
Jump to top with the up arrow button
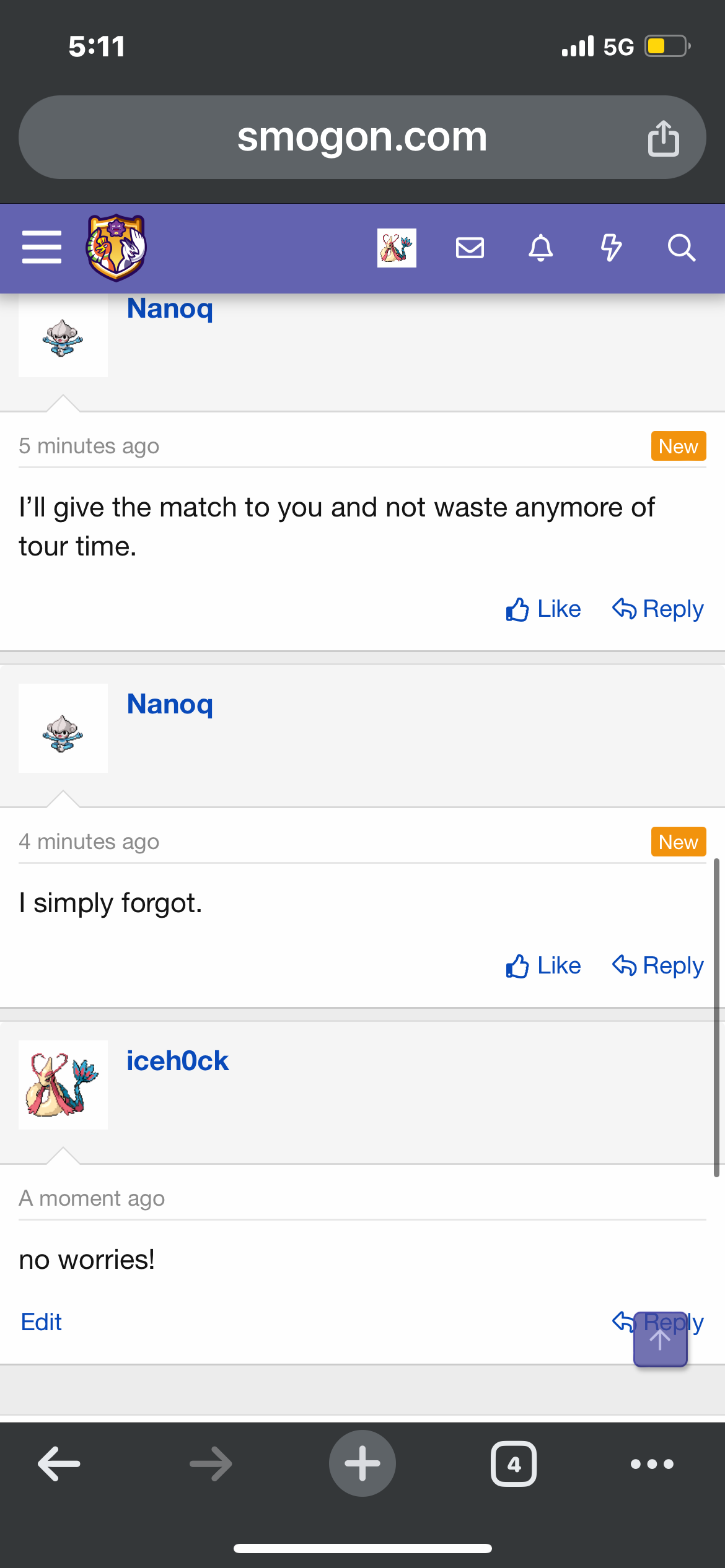pos(661,1340)
